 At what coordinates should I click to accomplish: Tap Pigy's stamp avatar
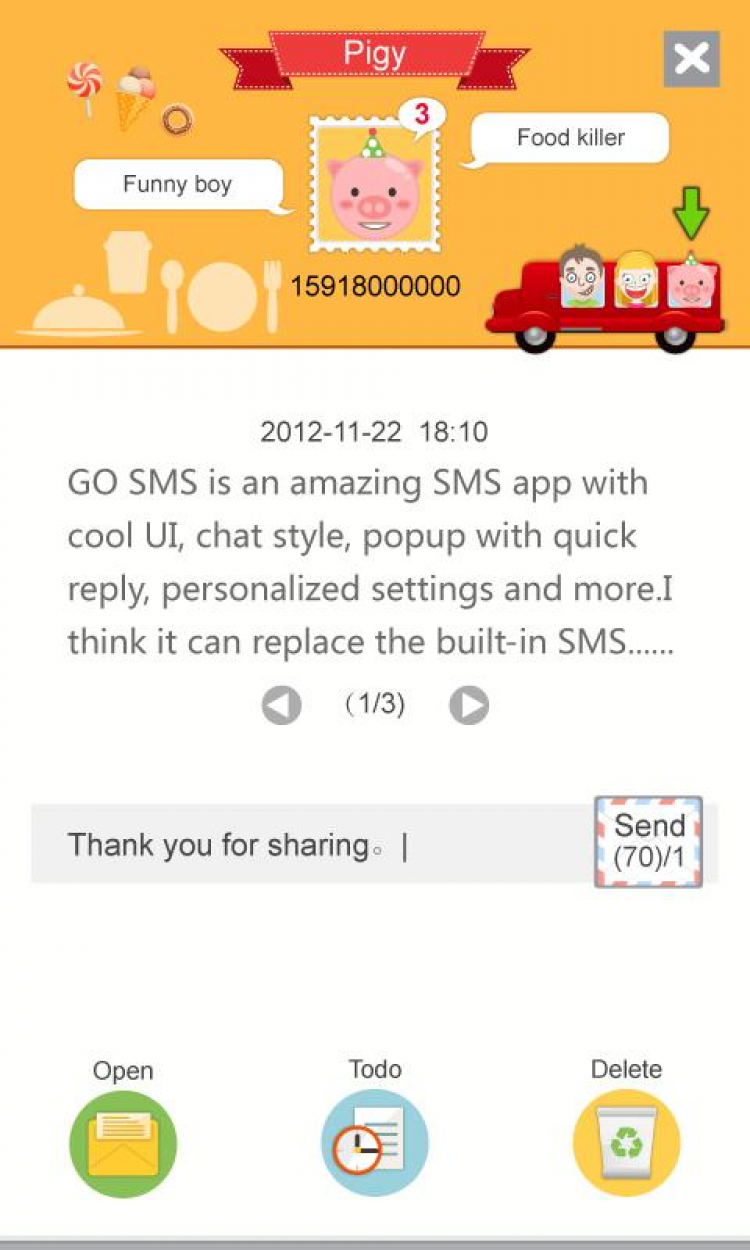point(373,185)
